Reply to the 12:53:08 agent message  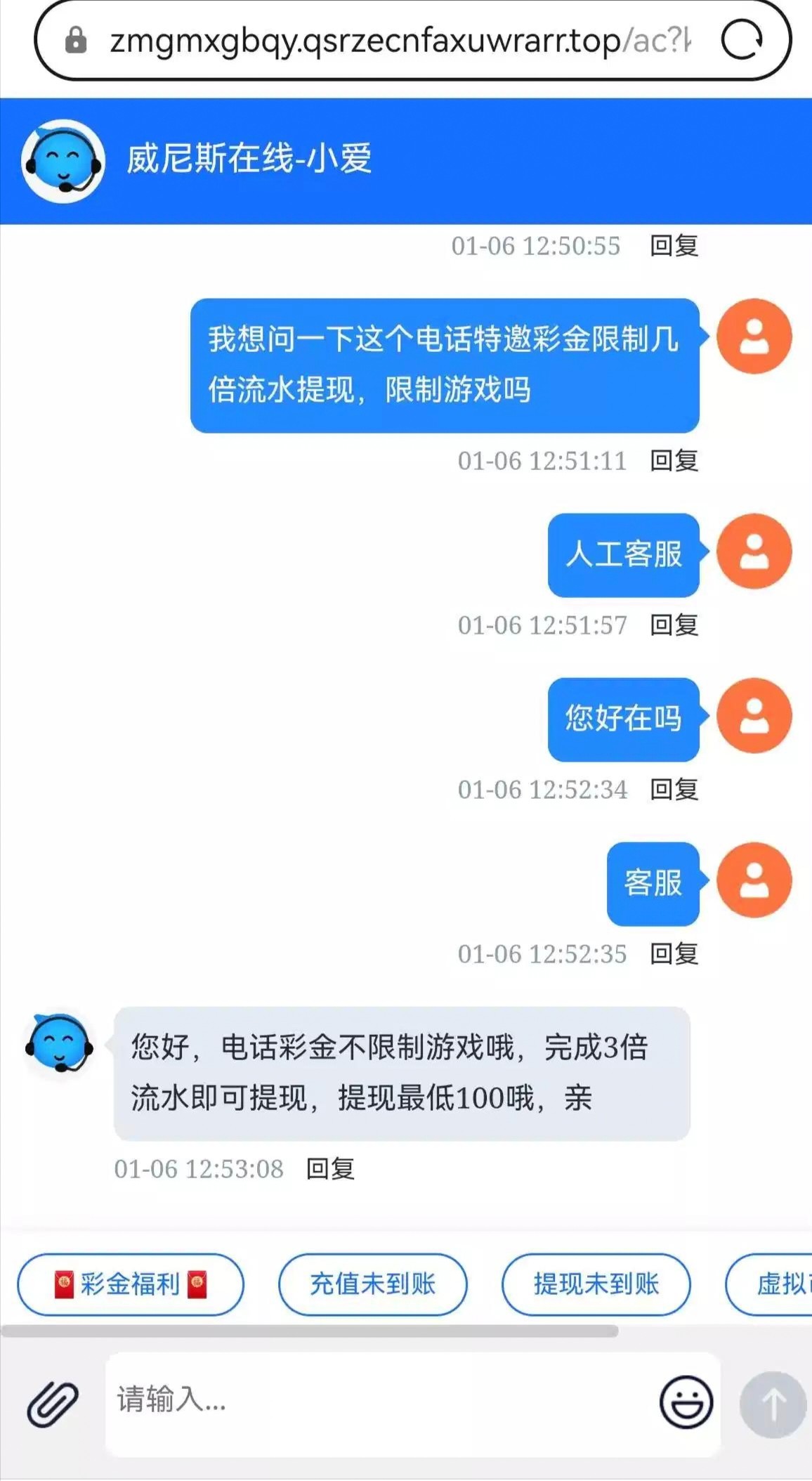(330, 1169)
